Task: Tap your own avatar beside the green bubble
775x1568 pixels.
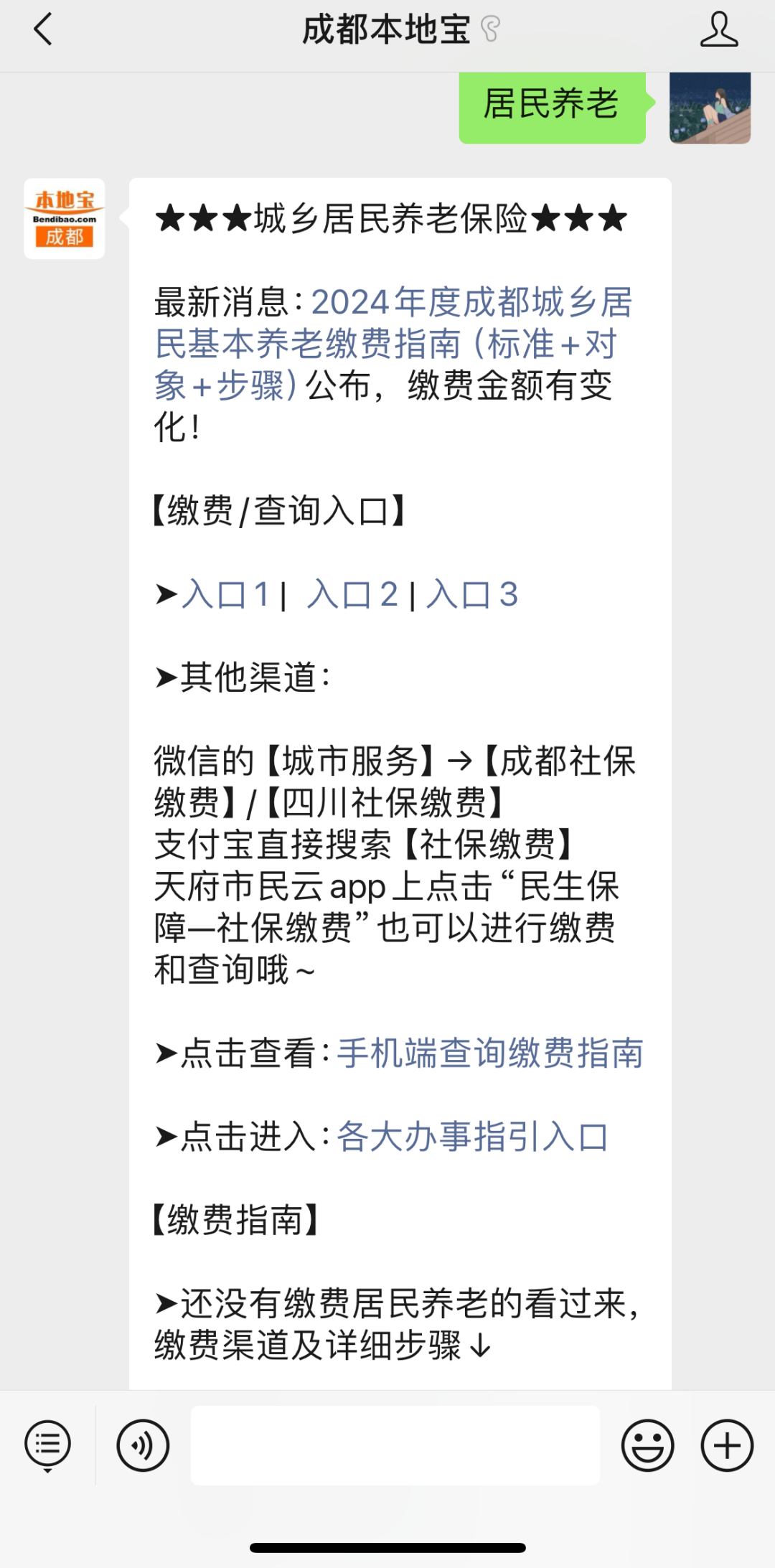Action: pyautogui.click(x=711, y=110)
